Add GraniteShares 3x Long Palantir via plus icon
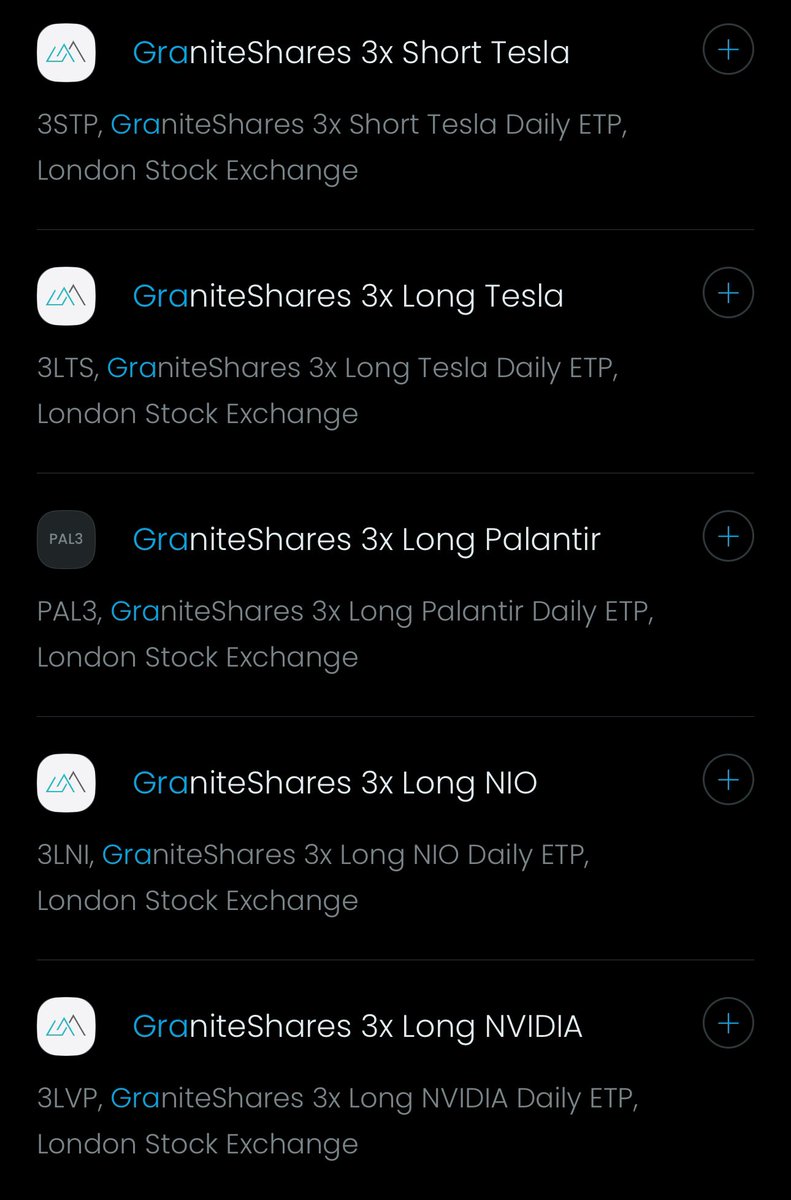The width and height of the screenshot is (791, 1200). point(728,536)
